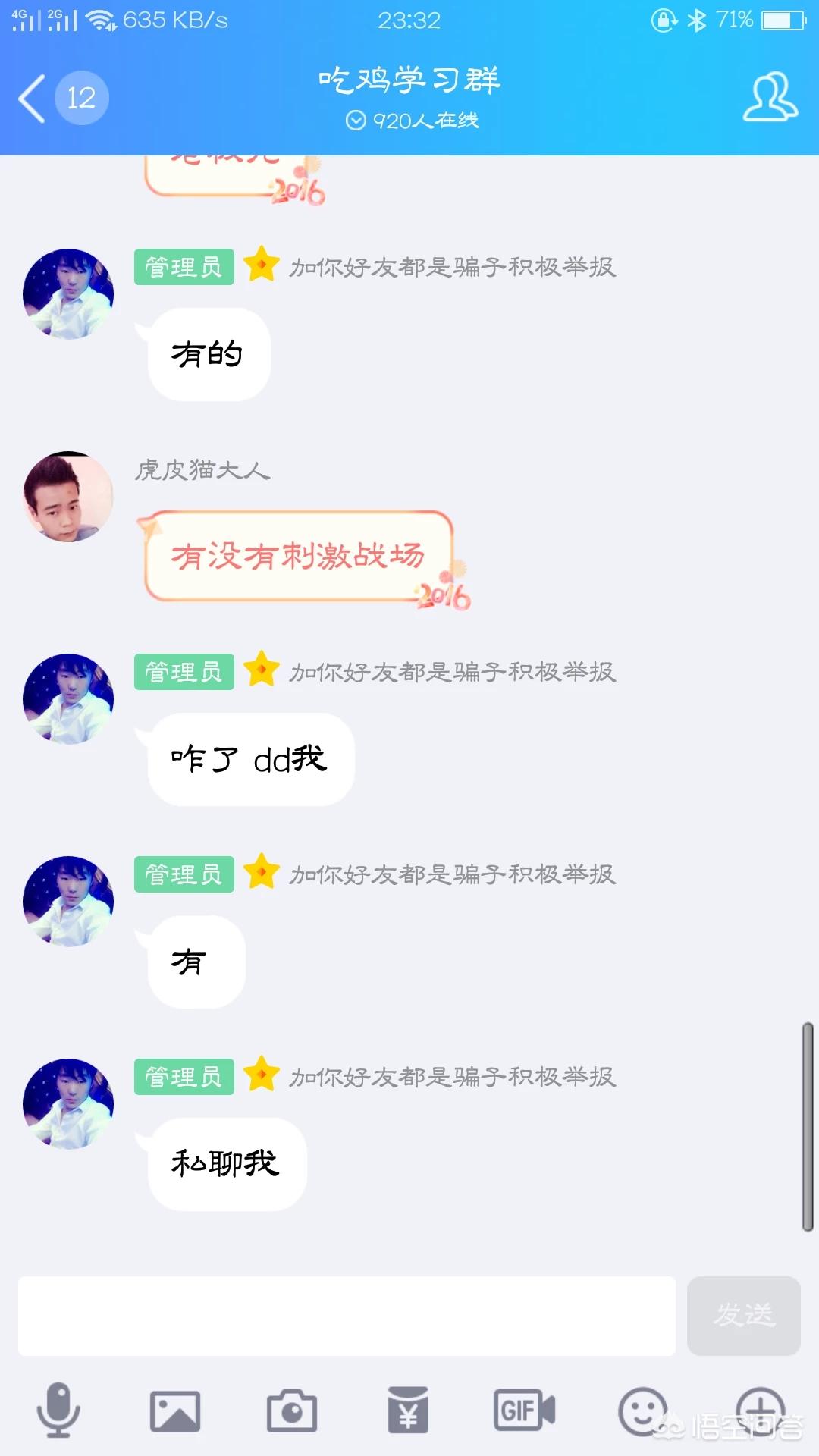Open the emoji panel
Image resolution: width=819 pixels, height=1456 pixels.
pos(642,1410)
